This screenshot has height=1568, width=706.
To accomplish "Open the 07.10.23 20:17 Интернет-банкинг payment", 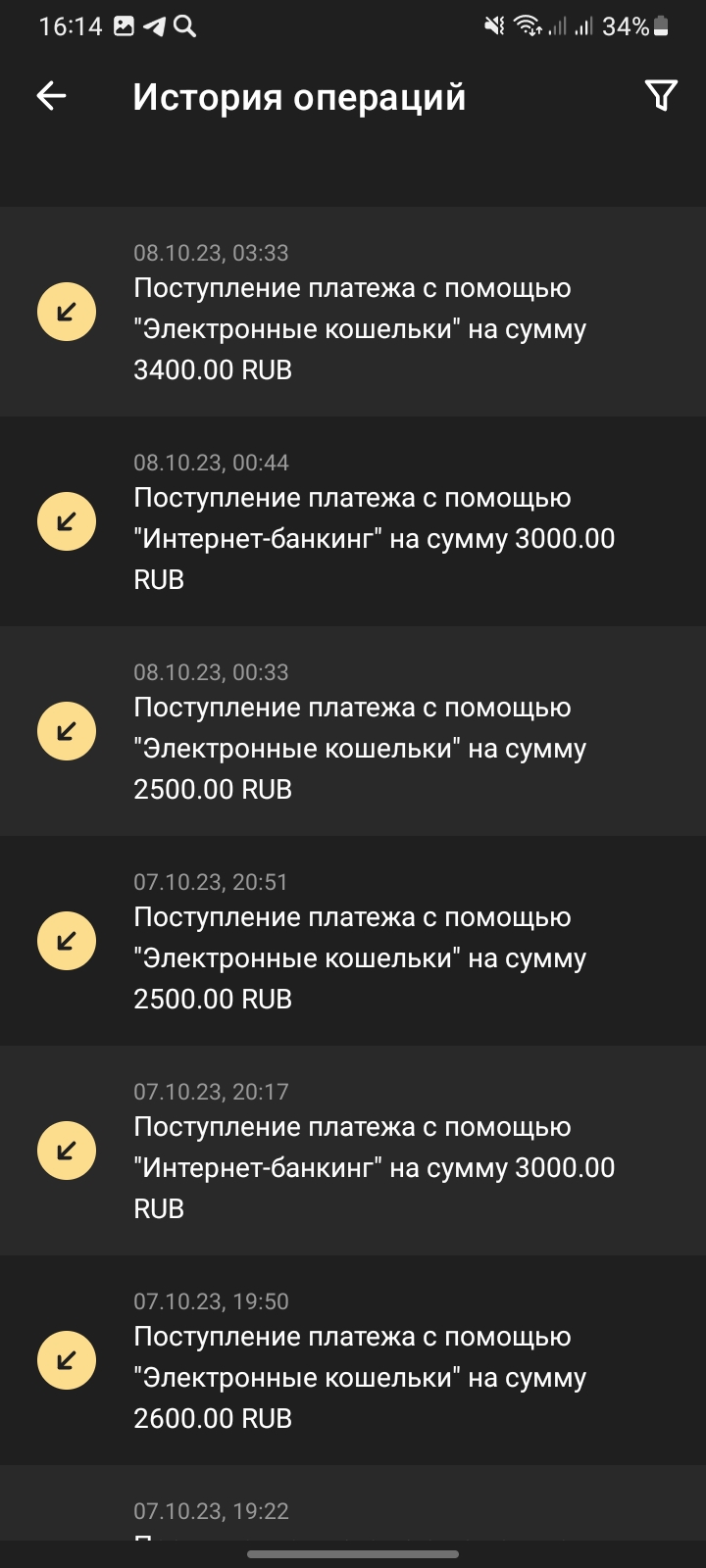I will point(353,1151).
